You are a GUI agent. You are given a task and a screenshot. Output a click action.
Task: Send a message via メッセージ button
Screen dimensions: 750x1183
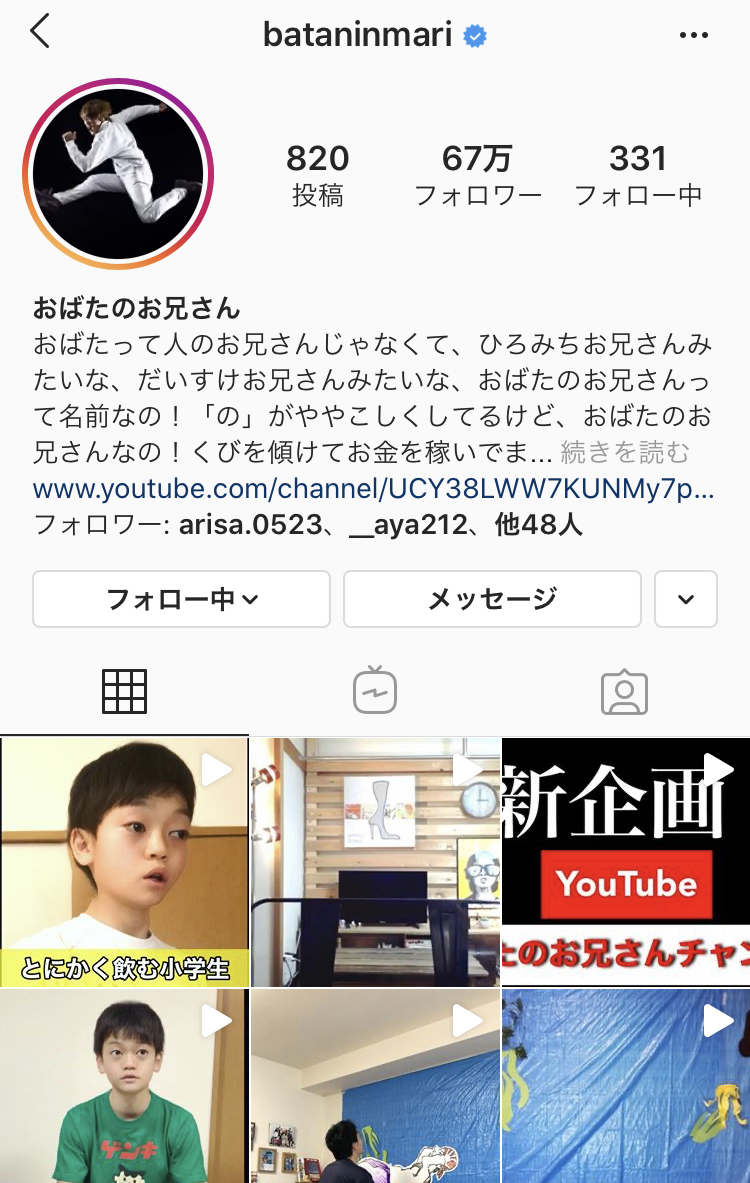pyautogui.click(x=492, y=599)
